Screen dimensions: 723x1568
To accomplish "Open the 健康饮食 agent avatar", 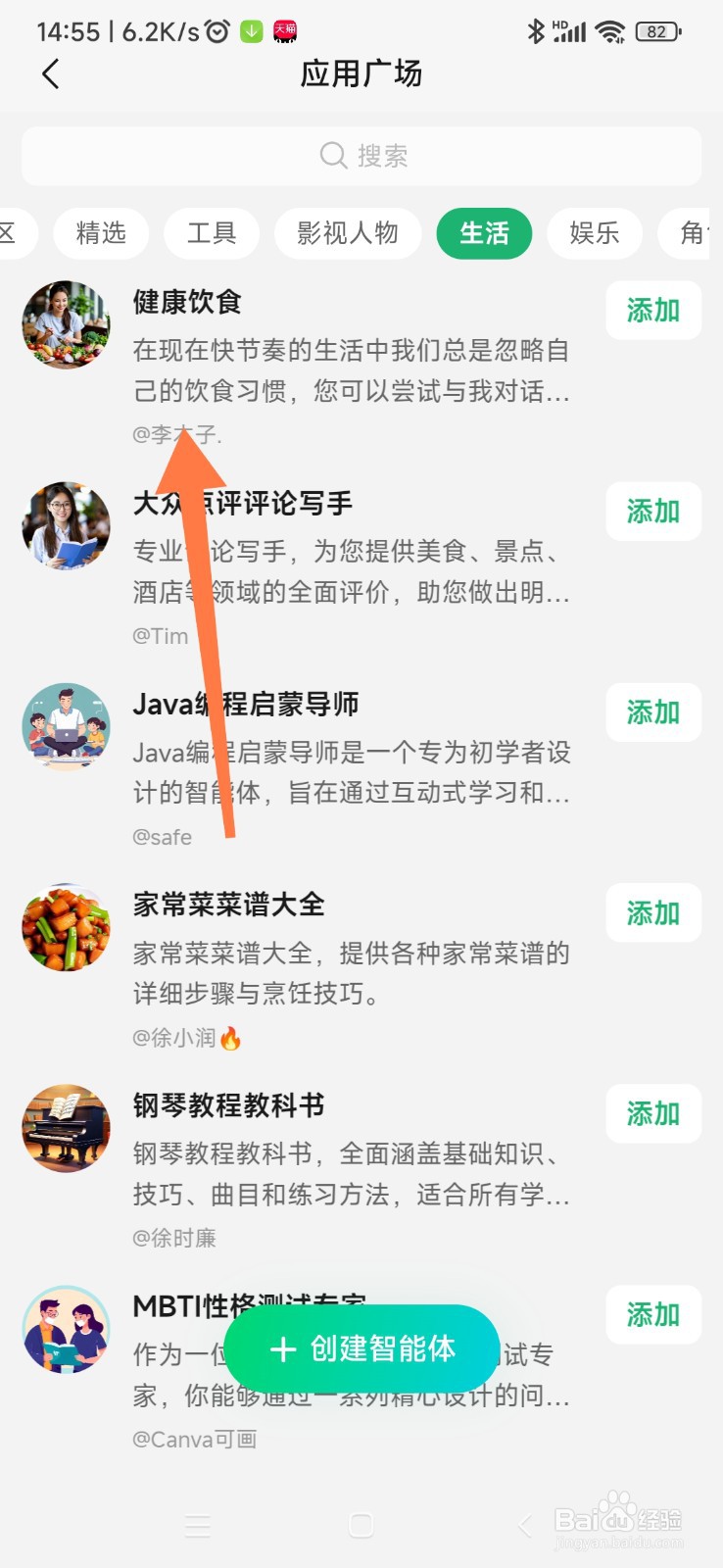I will click(66, 325).
